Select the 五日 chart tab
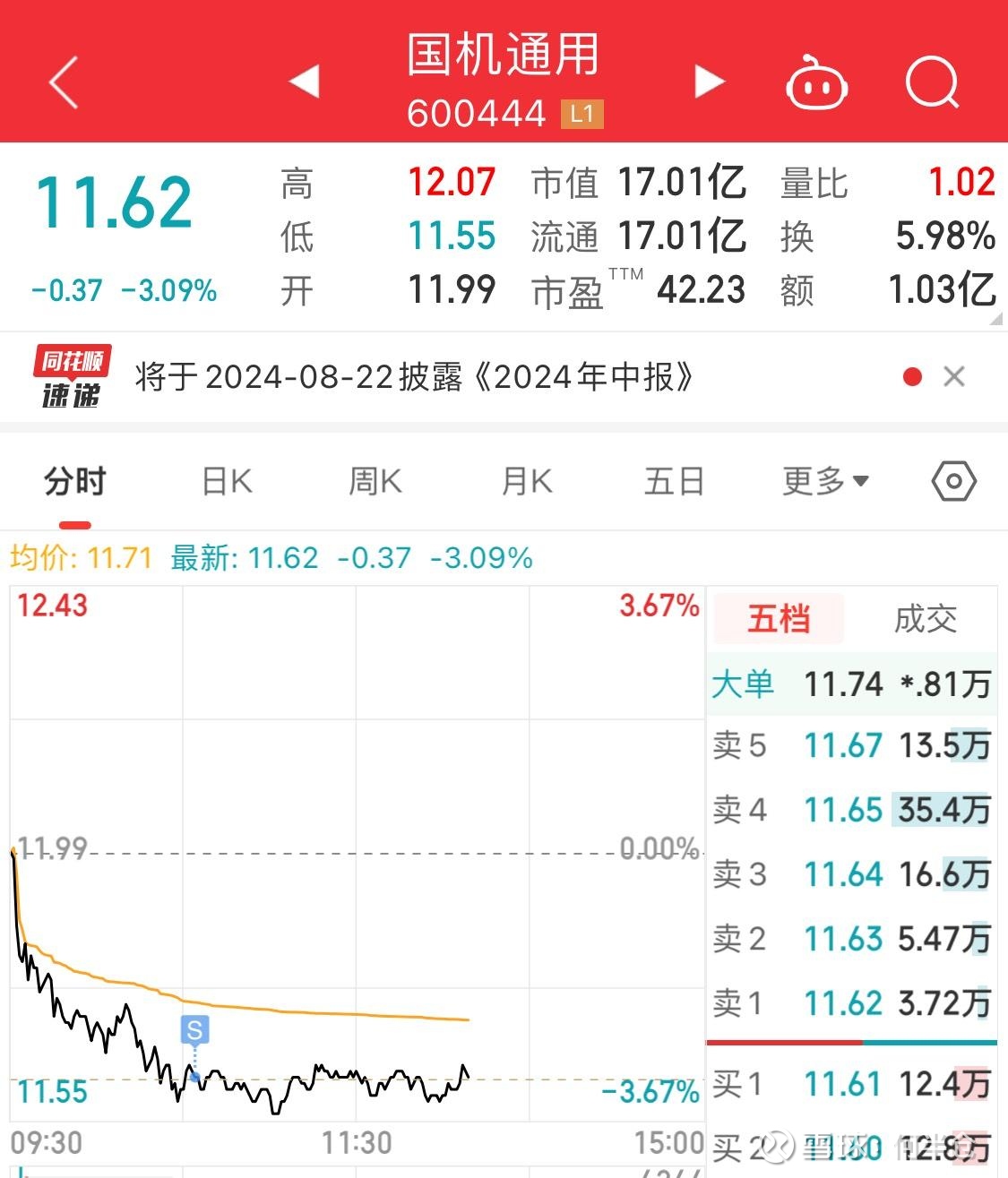This screenshot has height=1178, width=1008. point(673,481)
